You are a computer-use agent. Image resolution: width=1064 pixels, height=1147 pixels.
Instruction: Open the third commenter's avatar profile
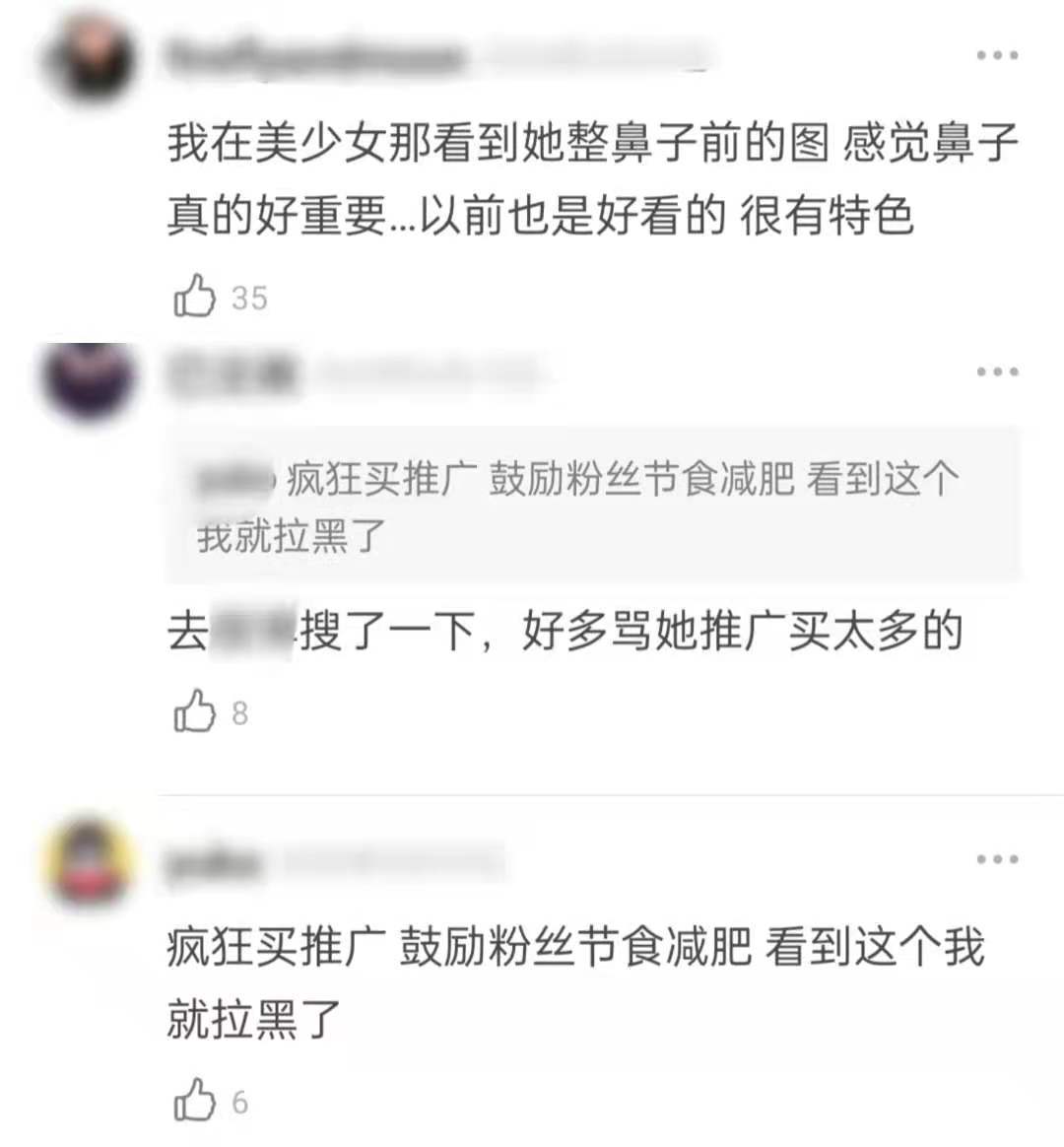[x=90, y=864]
